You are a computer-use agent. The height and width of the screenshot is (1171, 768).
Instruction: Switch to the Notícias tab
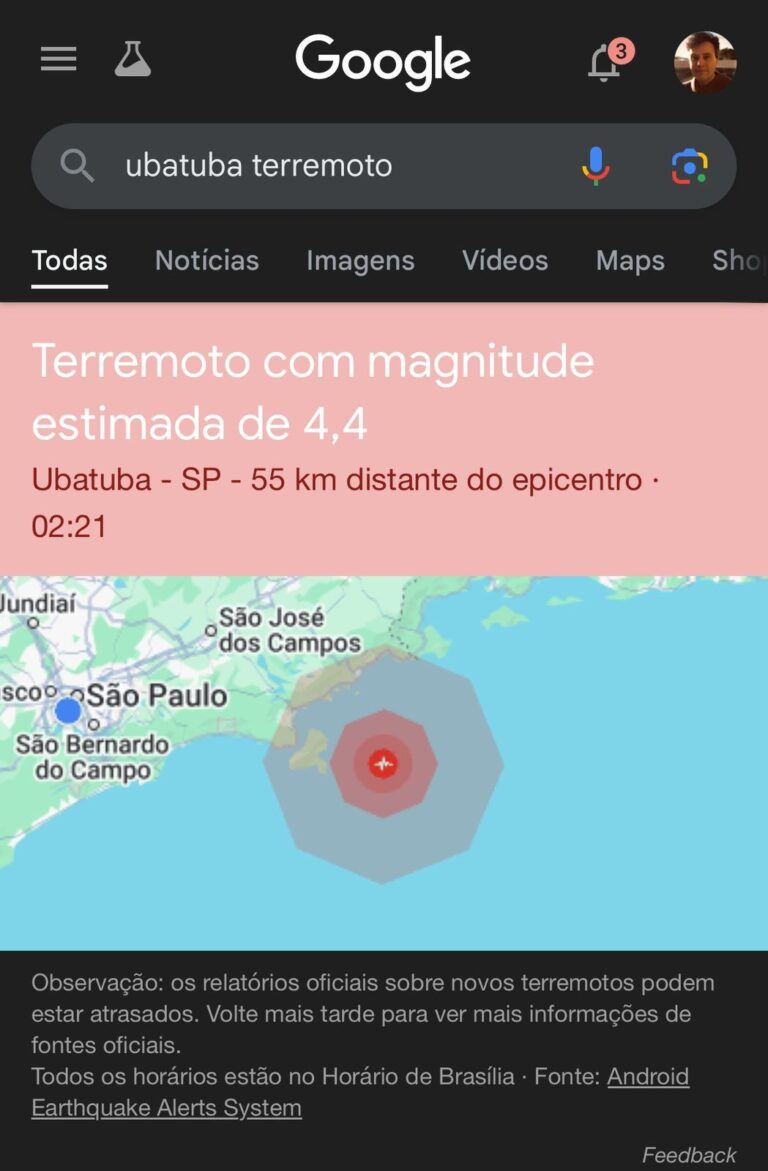(206, 261)
